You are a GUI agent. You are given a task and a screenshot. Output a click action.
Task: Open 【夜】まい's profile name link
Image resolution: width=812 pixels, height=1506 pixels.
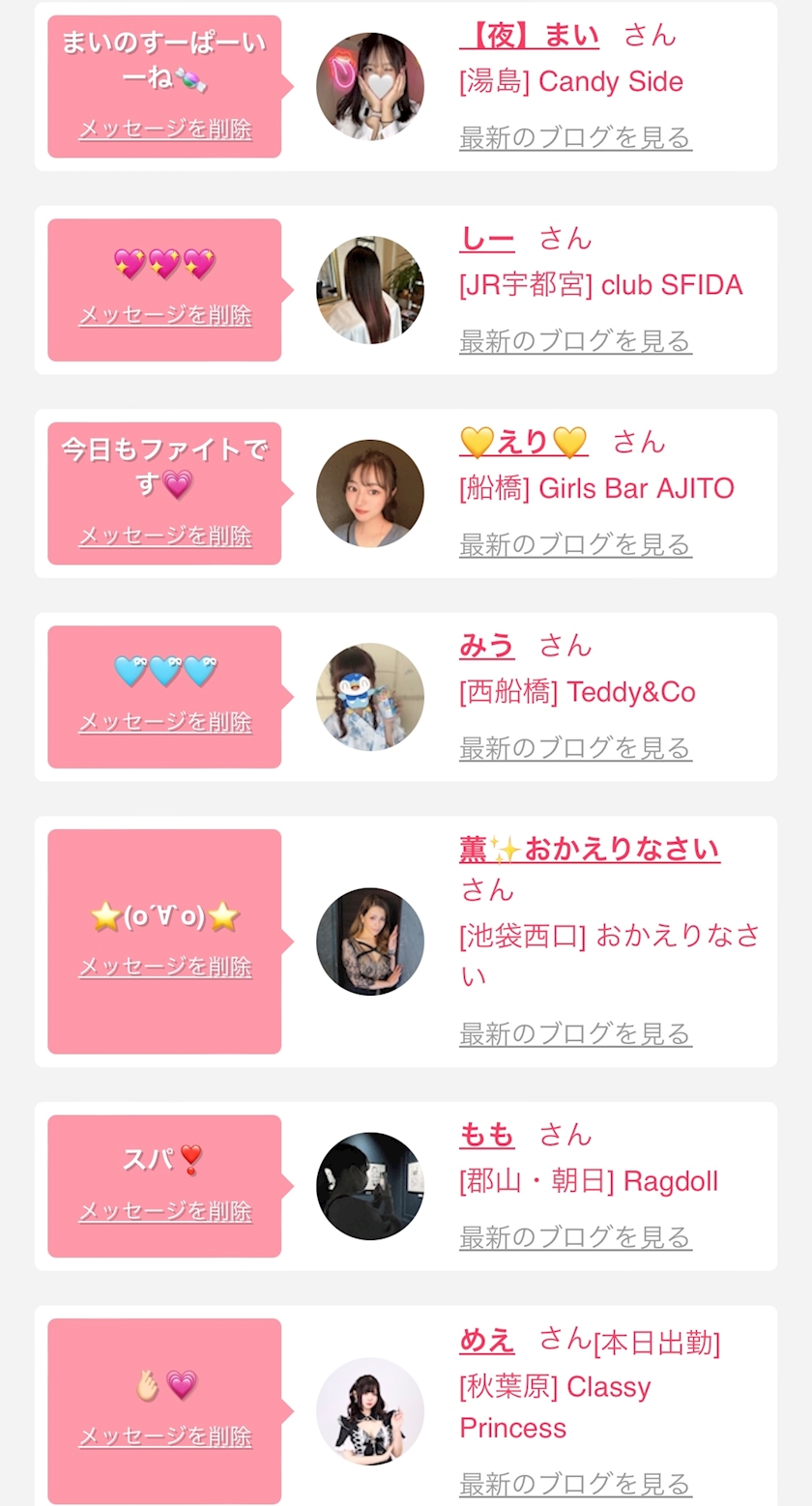click(x=529, y=36)
